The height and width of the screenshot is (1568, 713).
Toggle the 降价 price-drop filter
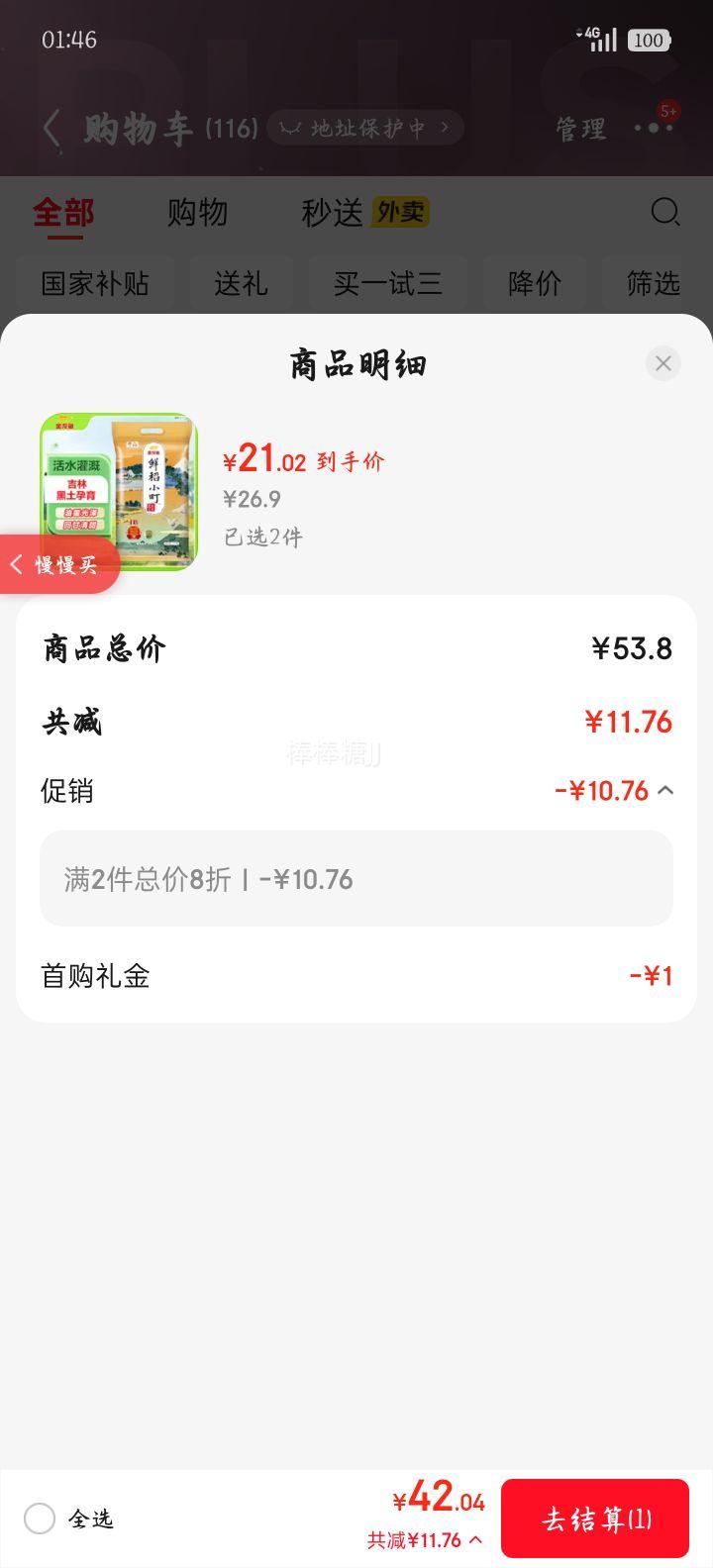point(534,283)
